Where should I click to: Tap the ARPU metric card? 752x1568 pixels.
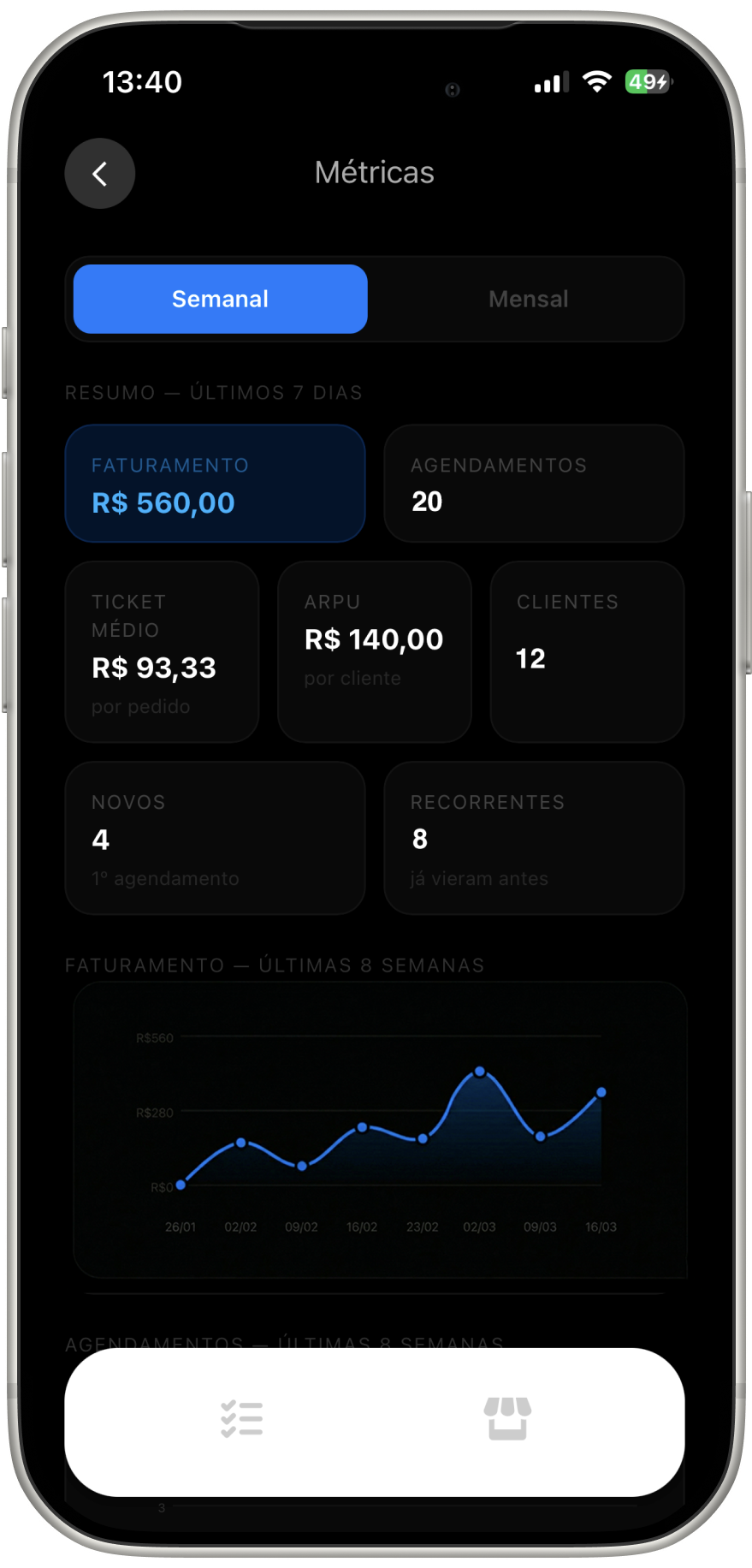tap(374, 651)
